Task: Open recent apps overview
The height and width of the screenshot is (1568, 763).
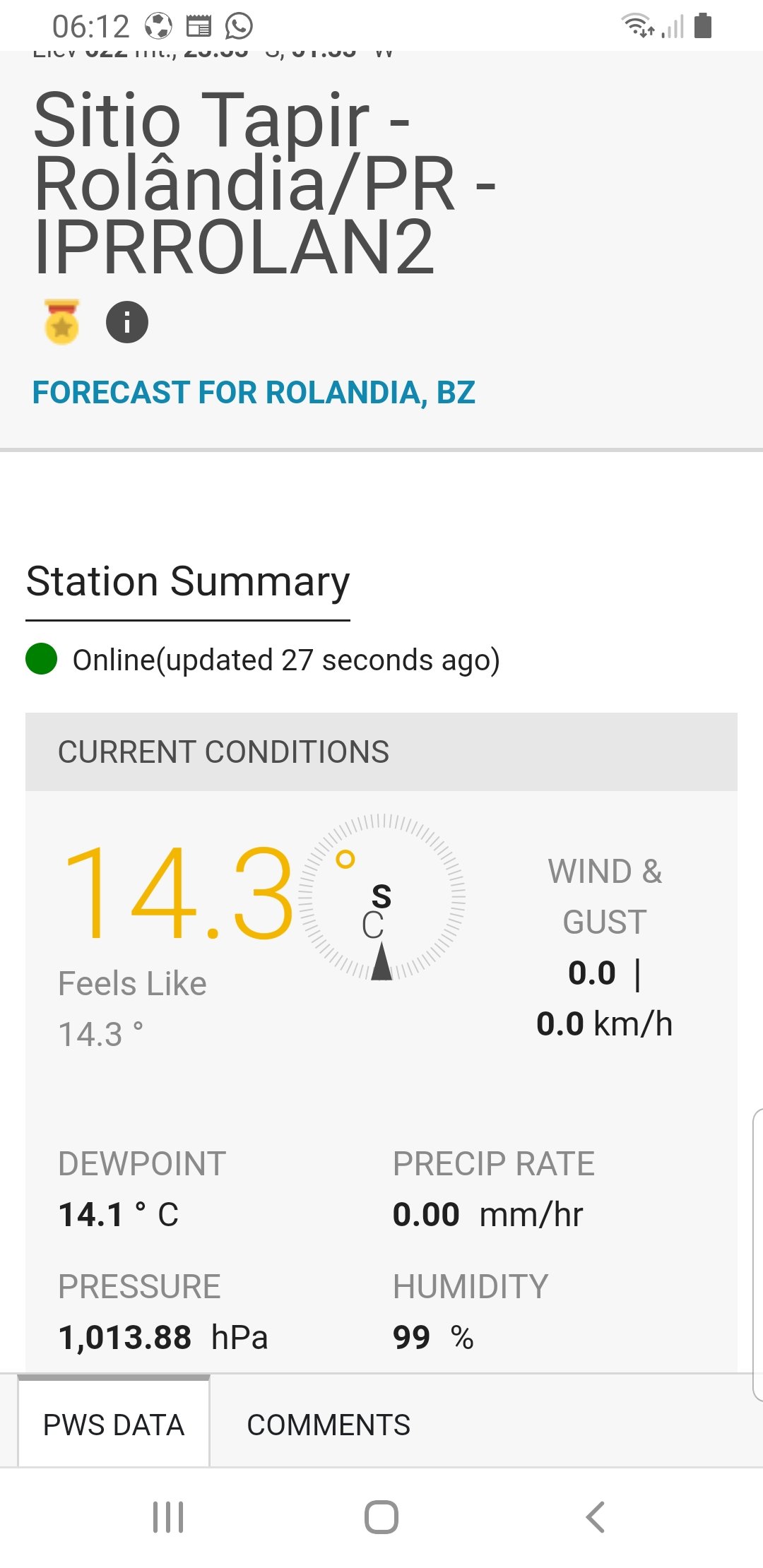Action: coord(168,1516)
